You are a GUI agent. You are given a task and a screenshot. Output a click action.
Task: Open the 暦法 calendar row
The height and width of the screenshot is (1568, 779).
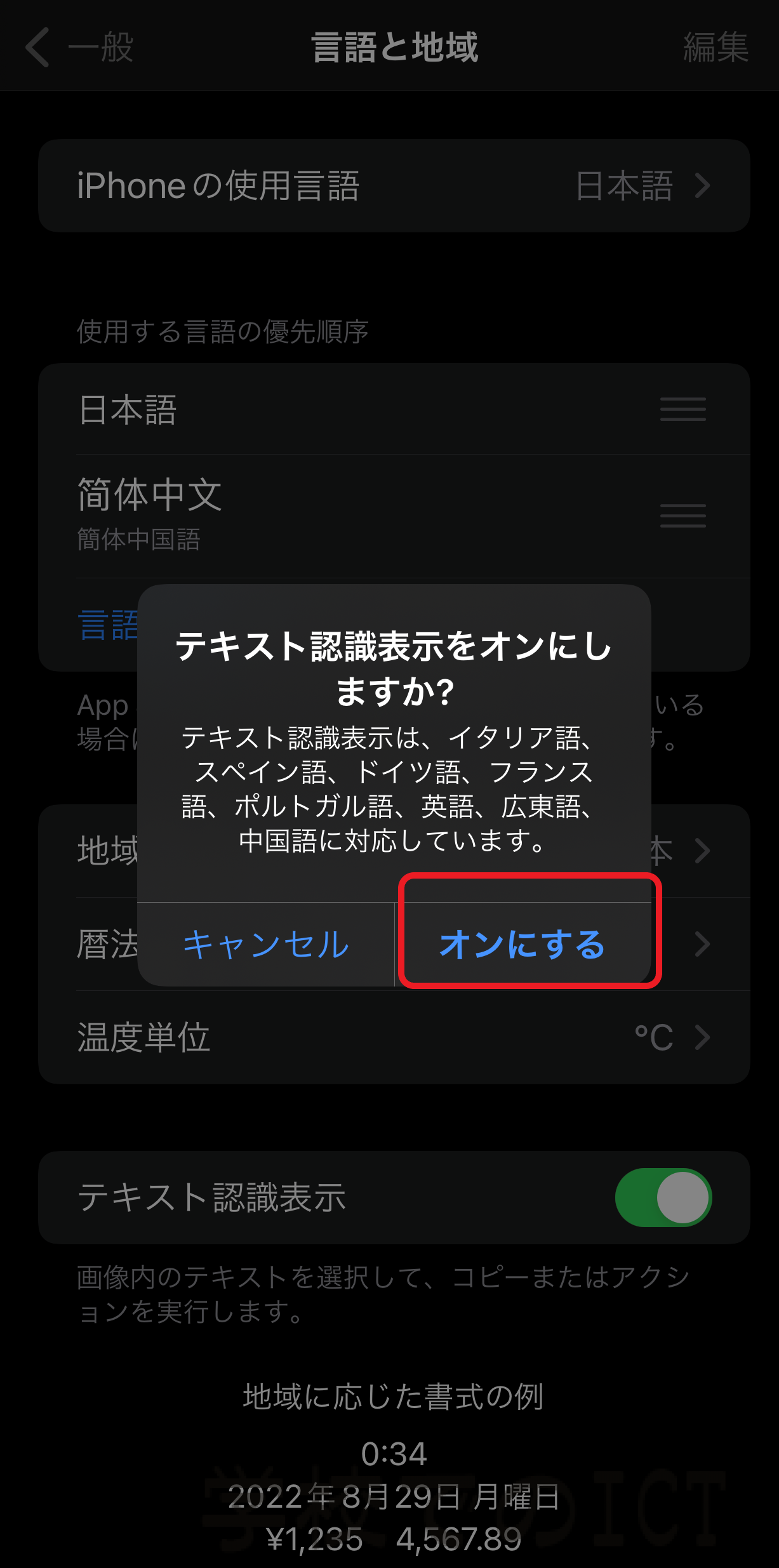coord(394,944)
